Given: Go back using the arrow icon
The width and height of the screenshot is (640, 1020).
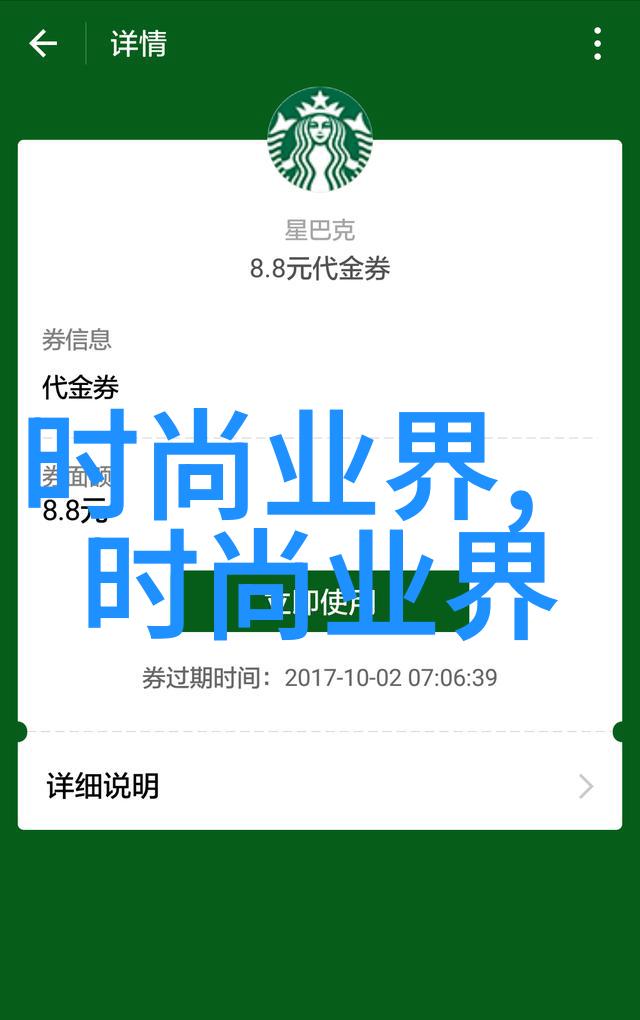Looking at the screenshot, I should 43,44.
